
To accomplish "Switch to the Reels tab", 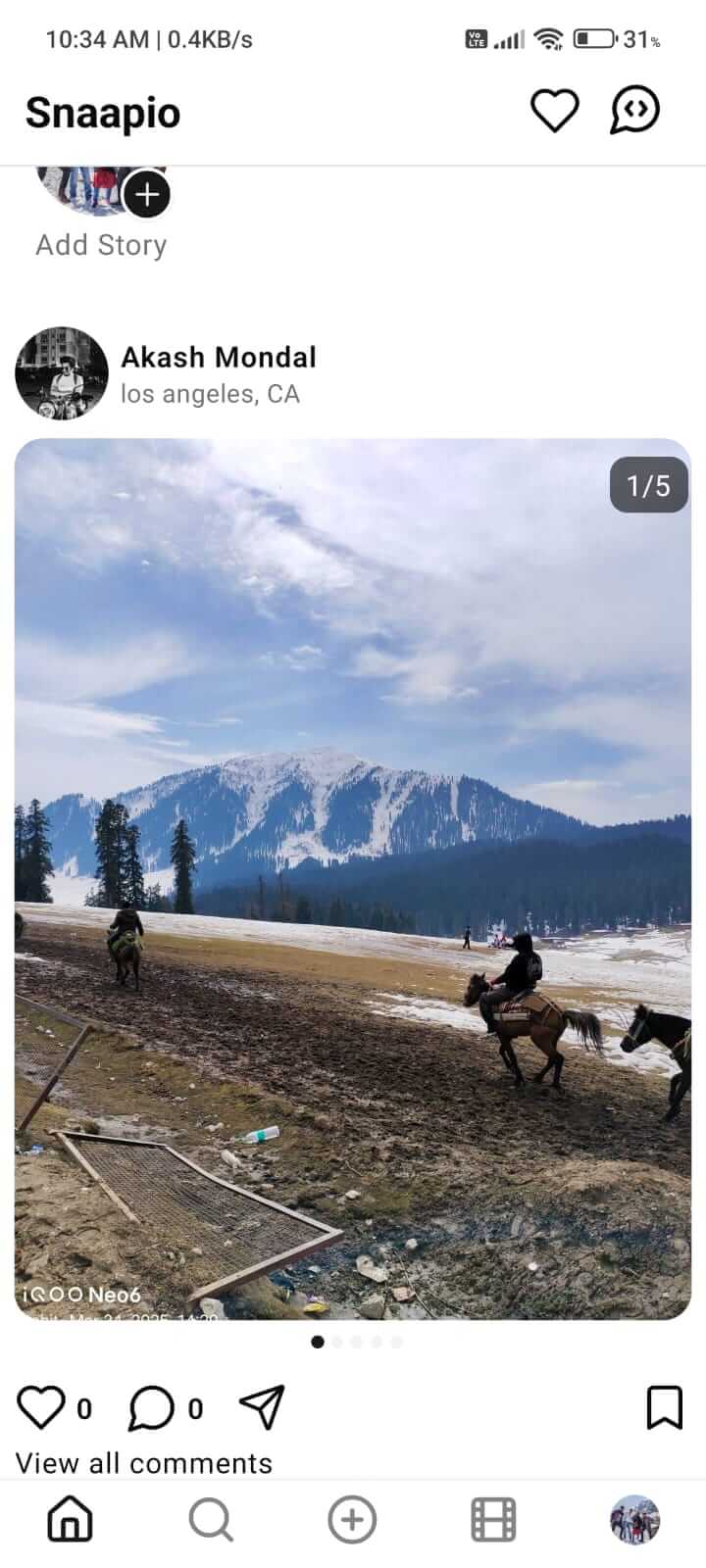I will click(493, 1521).
